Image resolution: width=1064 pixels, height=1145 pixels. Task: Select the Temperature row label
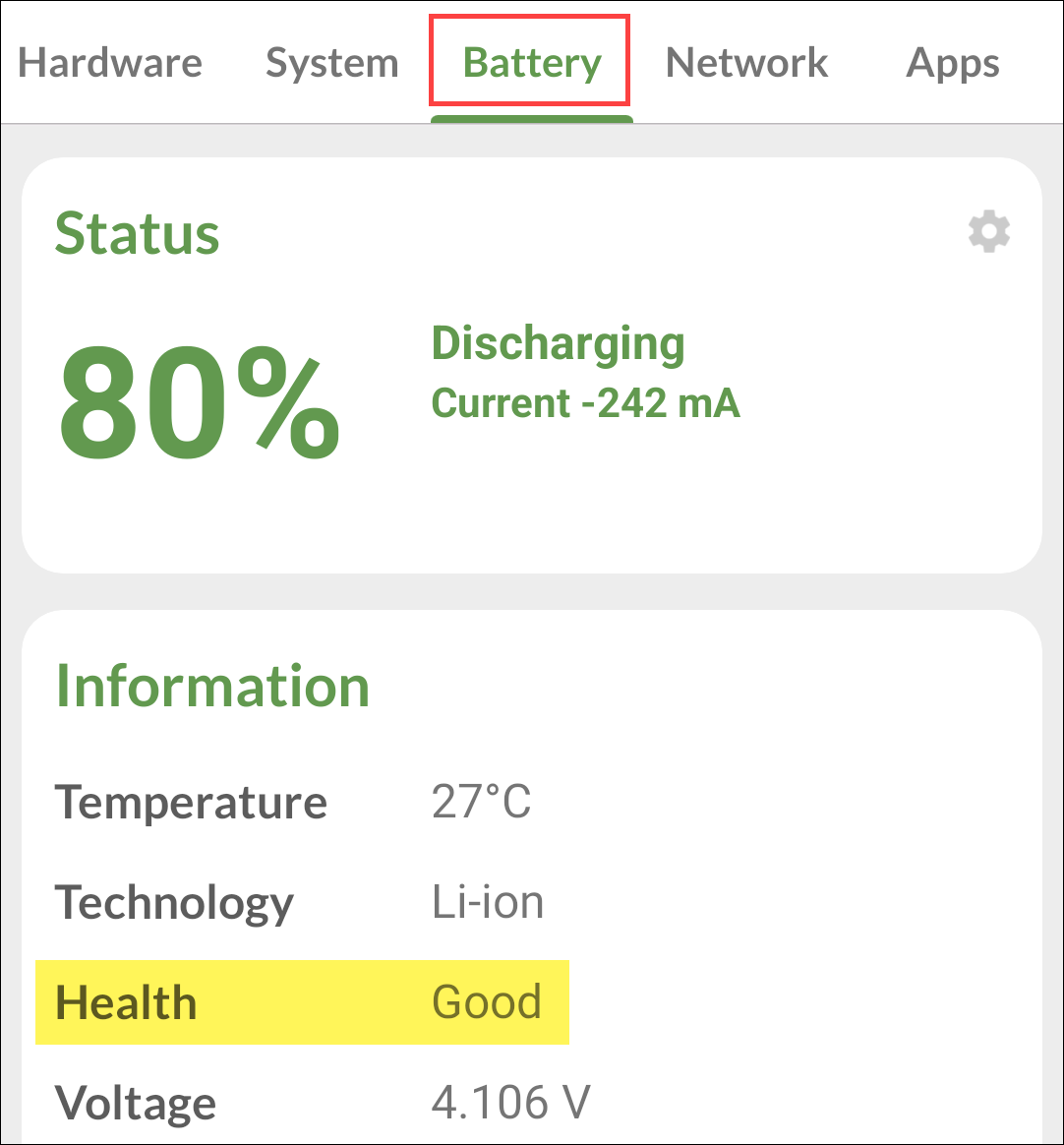[191, 803]
